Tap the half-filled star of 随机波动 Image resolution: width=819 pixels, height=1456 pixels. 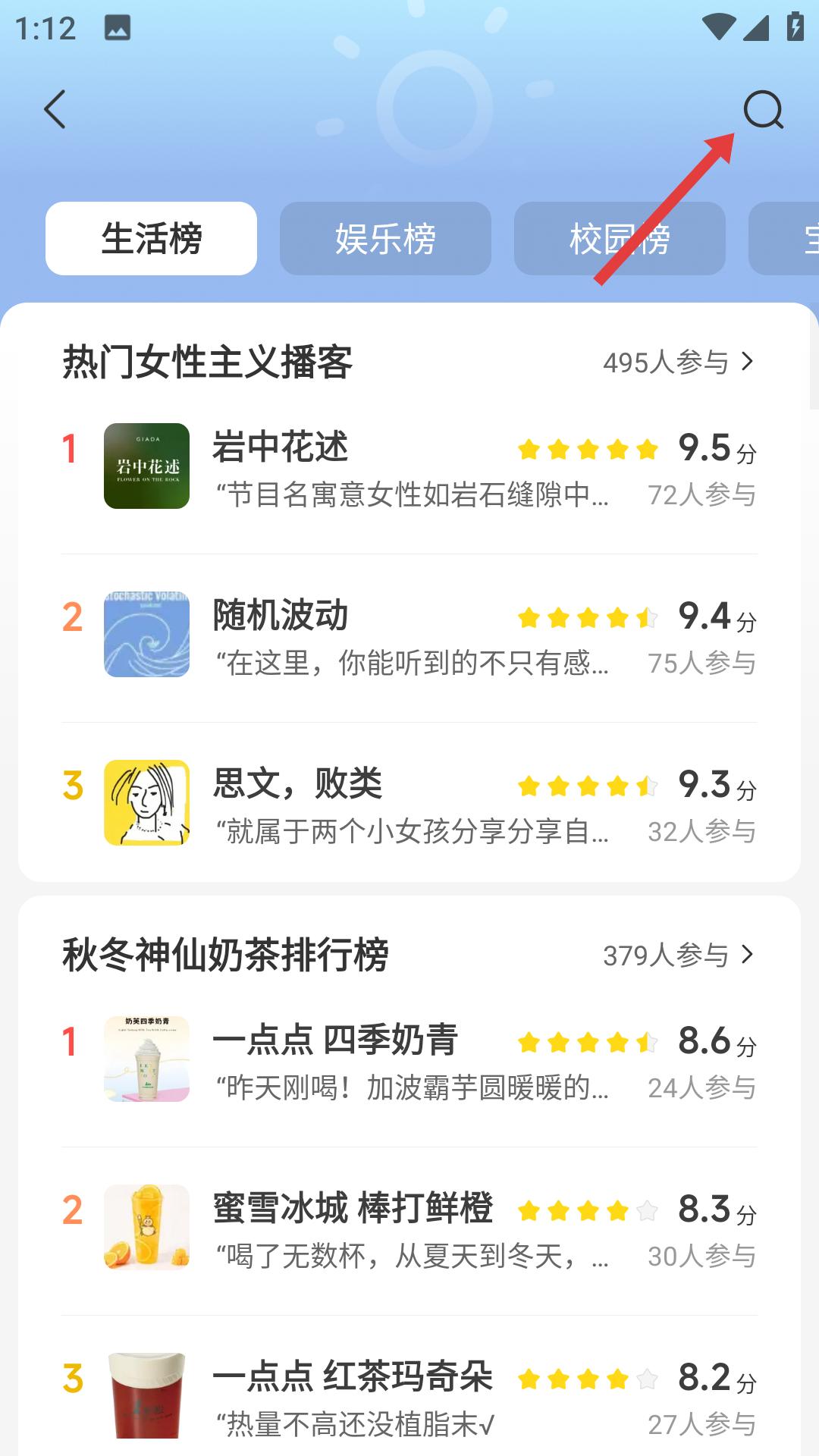point(648,618)
